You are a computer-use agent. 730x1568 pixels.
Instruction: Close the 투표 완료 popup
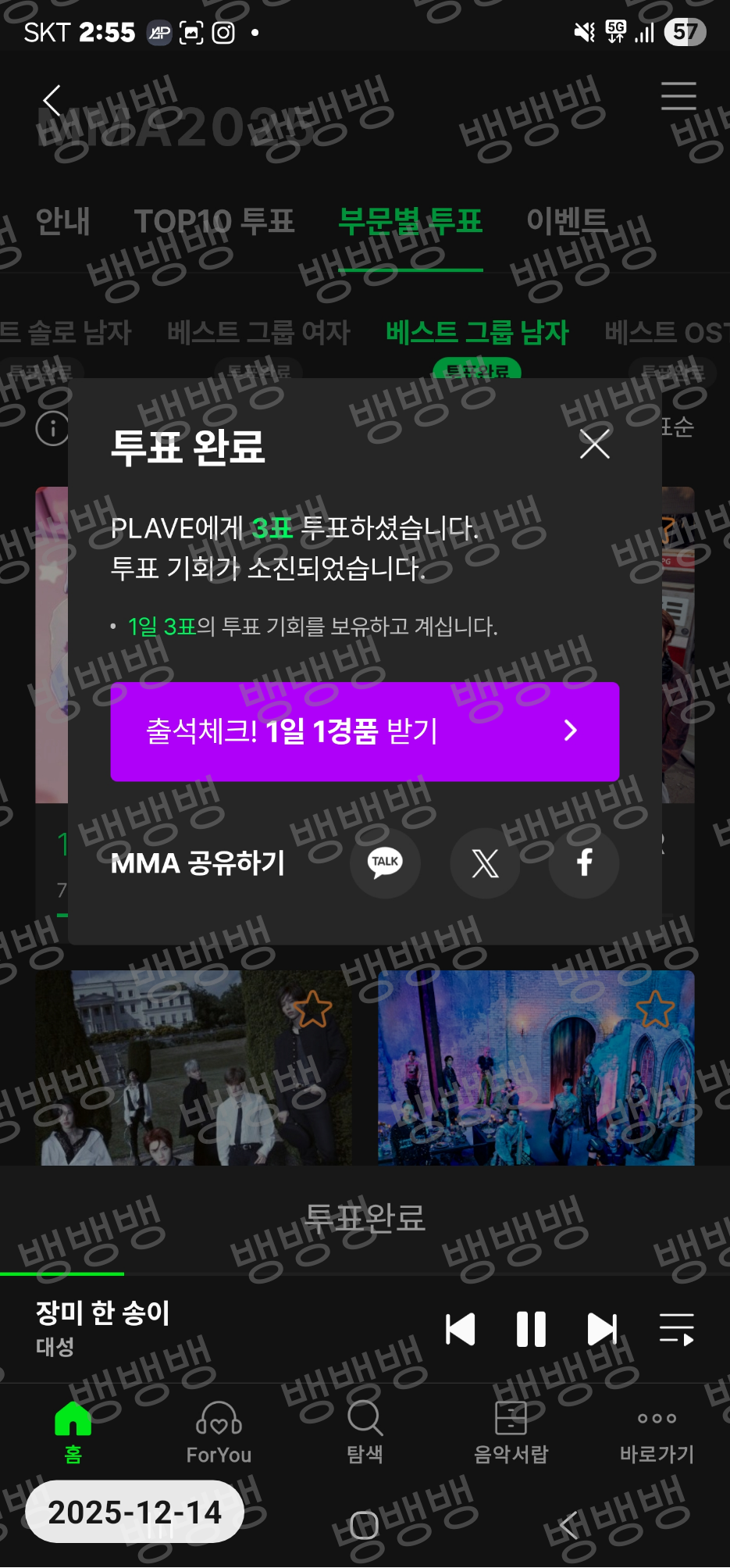(595, 444)
